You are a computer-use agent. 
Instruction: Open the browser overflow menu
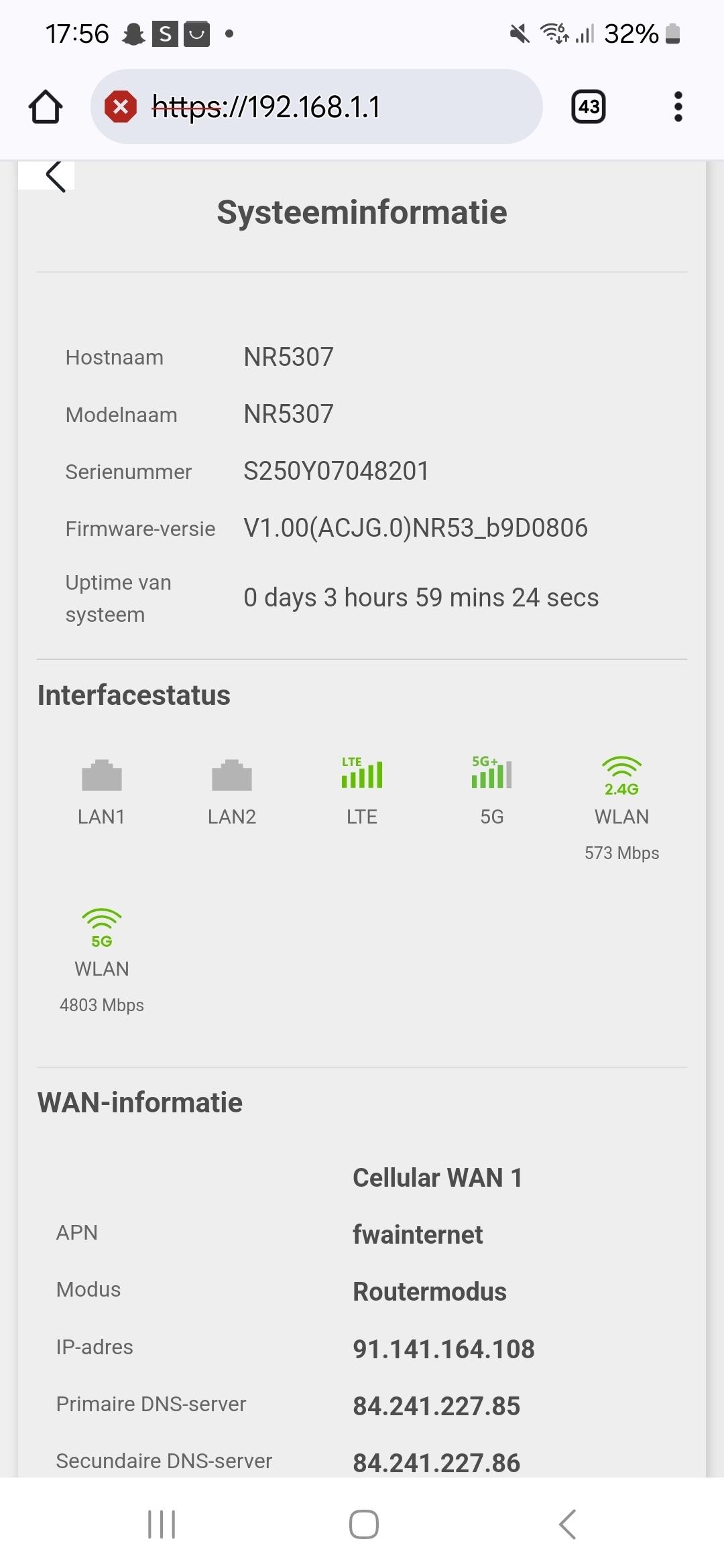[678, 107]
